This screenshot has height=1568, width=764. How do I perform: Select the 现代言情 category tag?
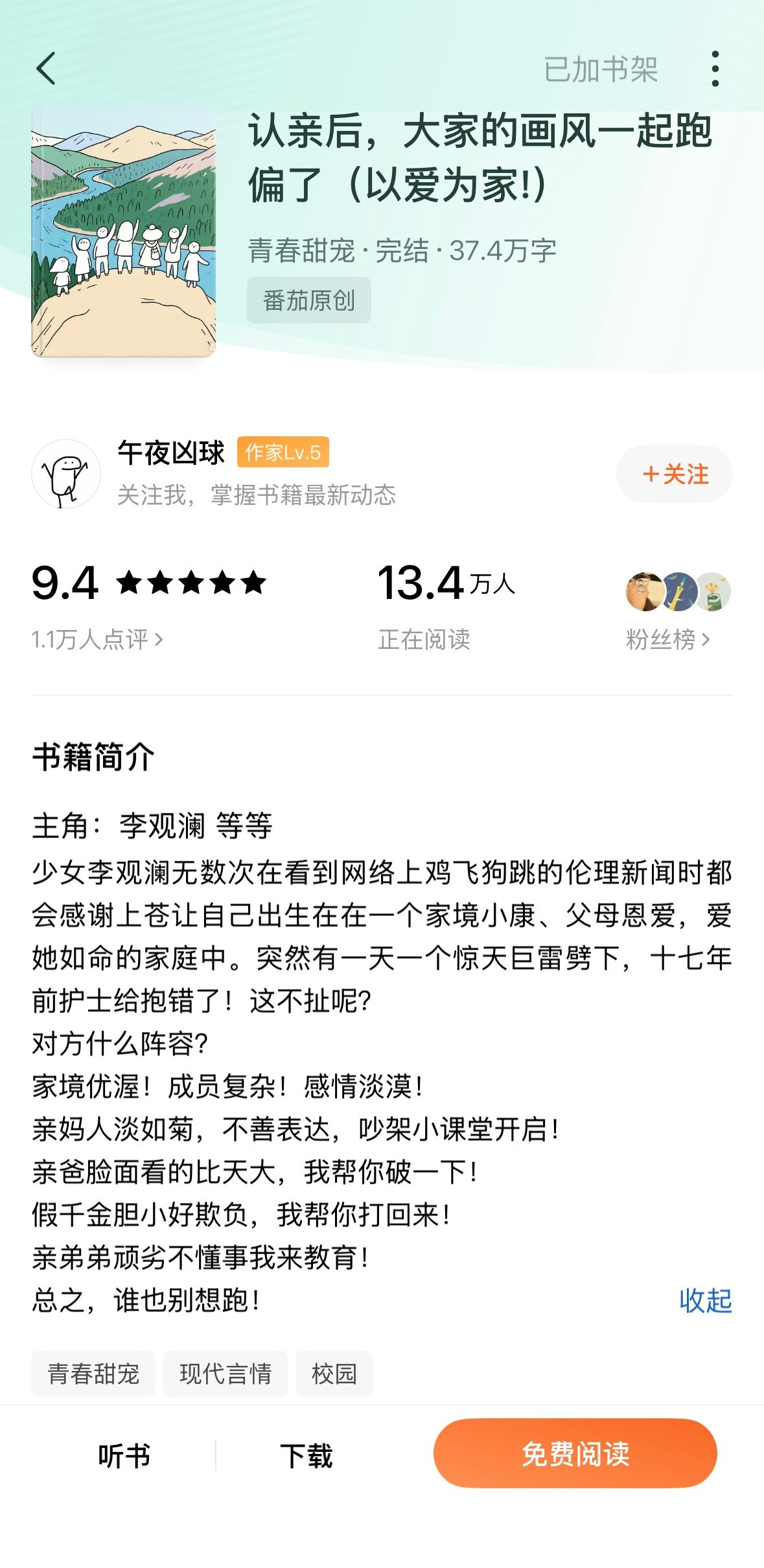pos(226,1374)
